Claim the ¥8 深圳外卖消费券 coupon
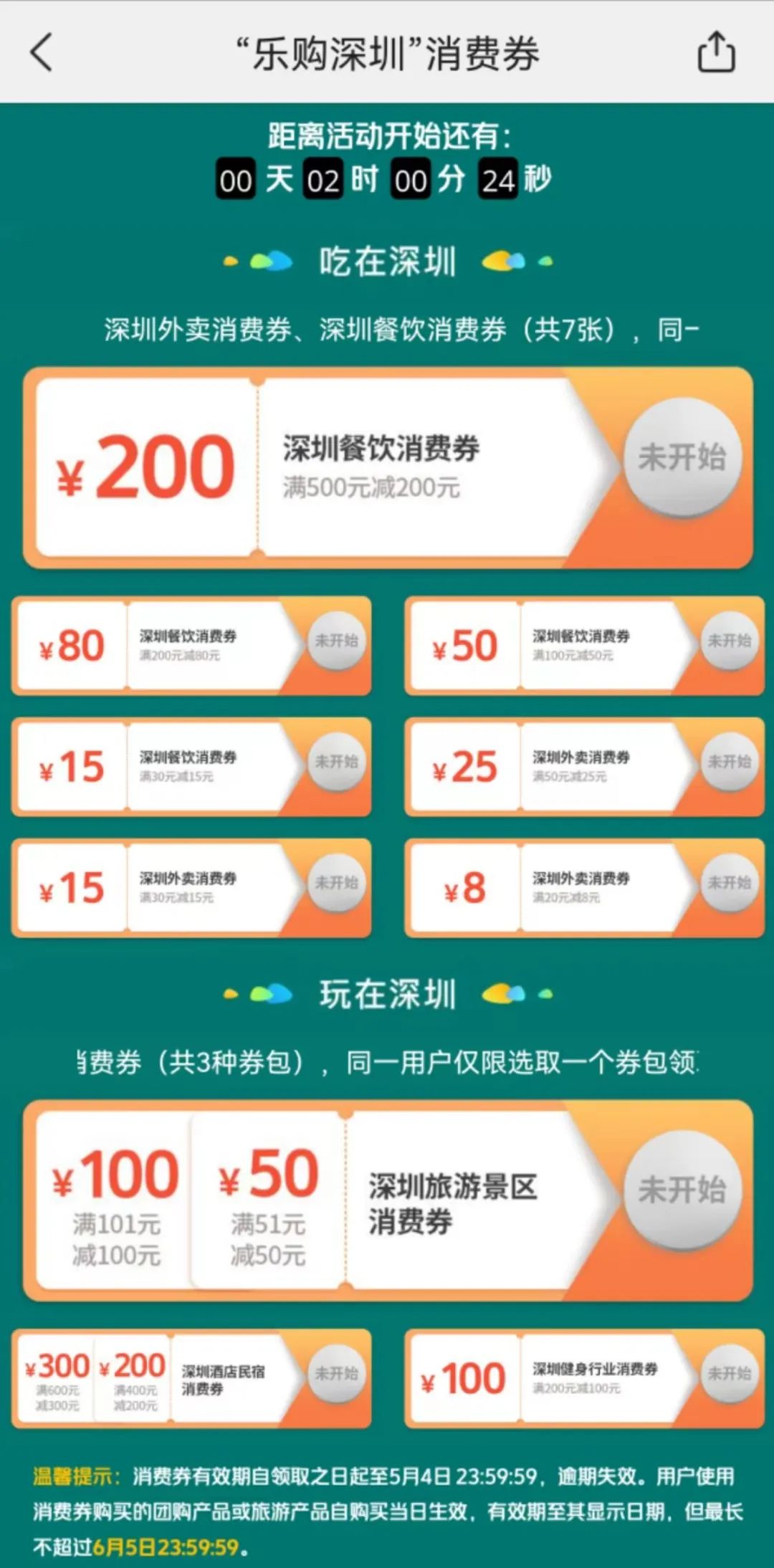Image resolution: width=774 pixels, height=1568 pixels. [729, 883]
